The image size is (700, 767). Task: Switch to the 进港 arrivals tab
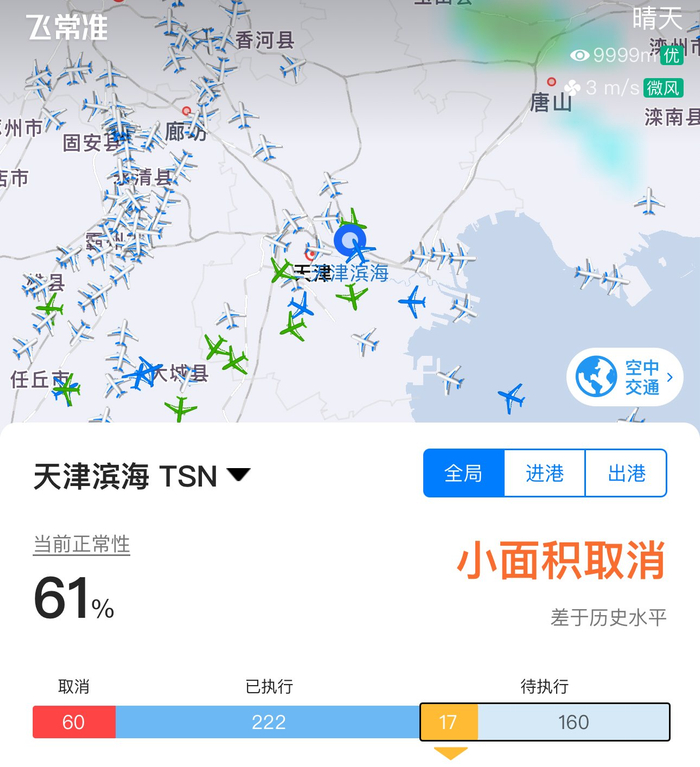(545, 473)
